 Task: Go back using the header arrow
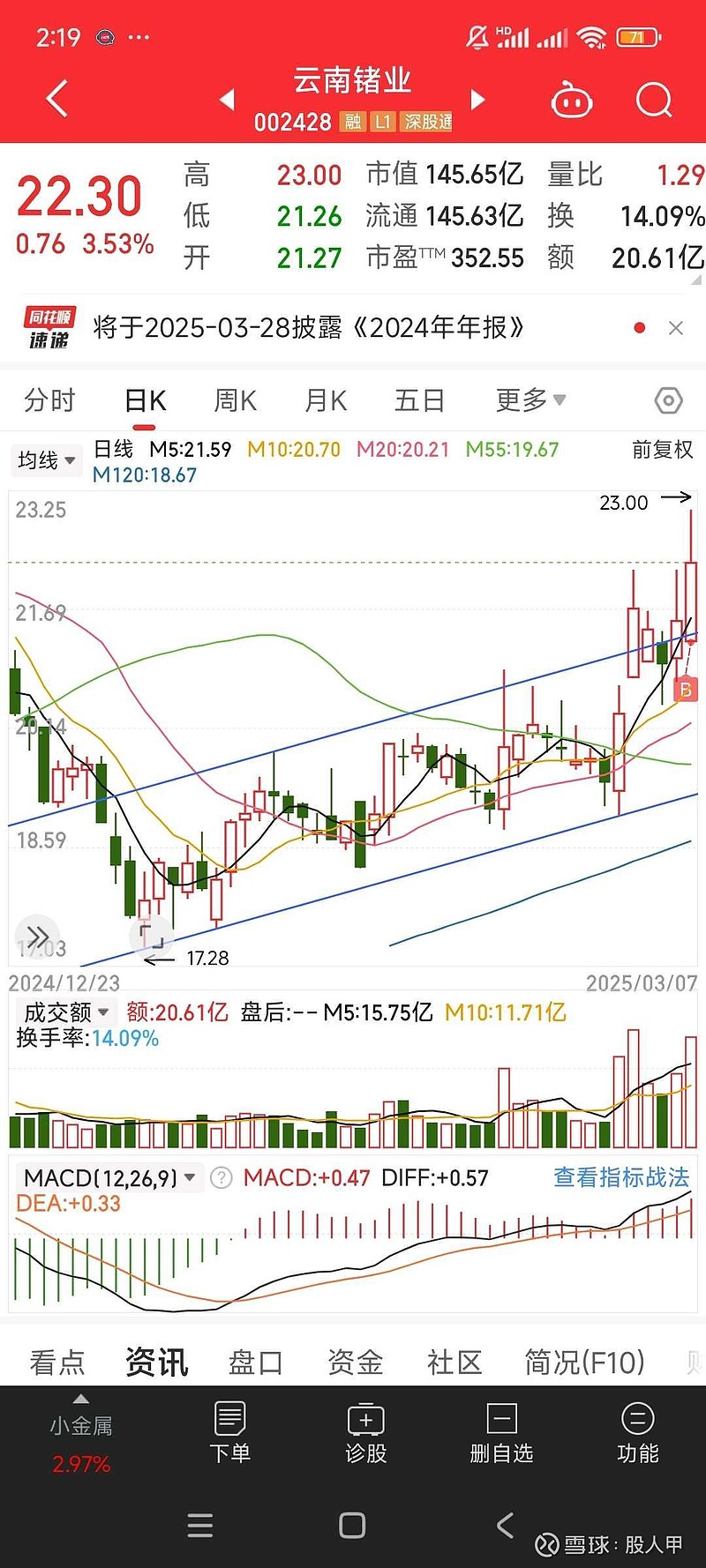click(57, 99)
